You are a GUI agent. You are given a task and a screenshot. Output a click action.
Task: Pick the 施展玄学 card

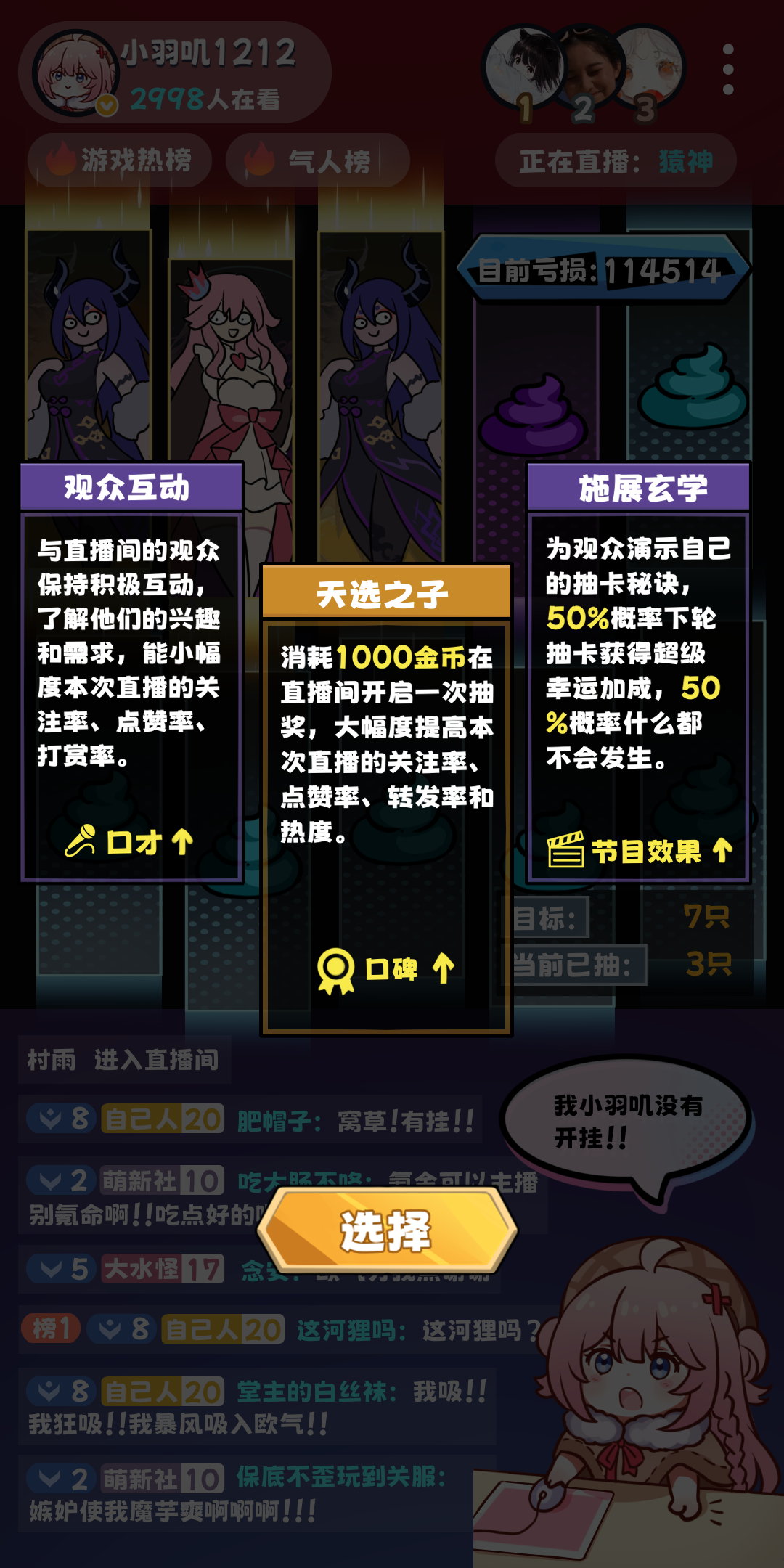click(639, 671)
